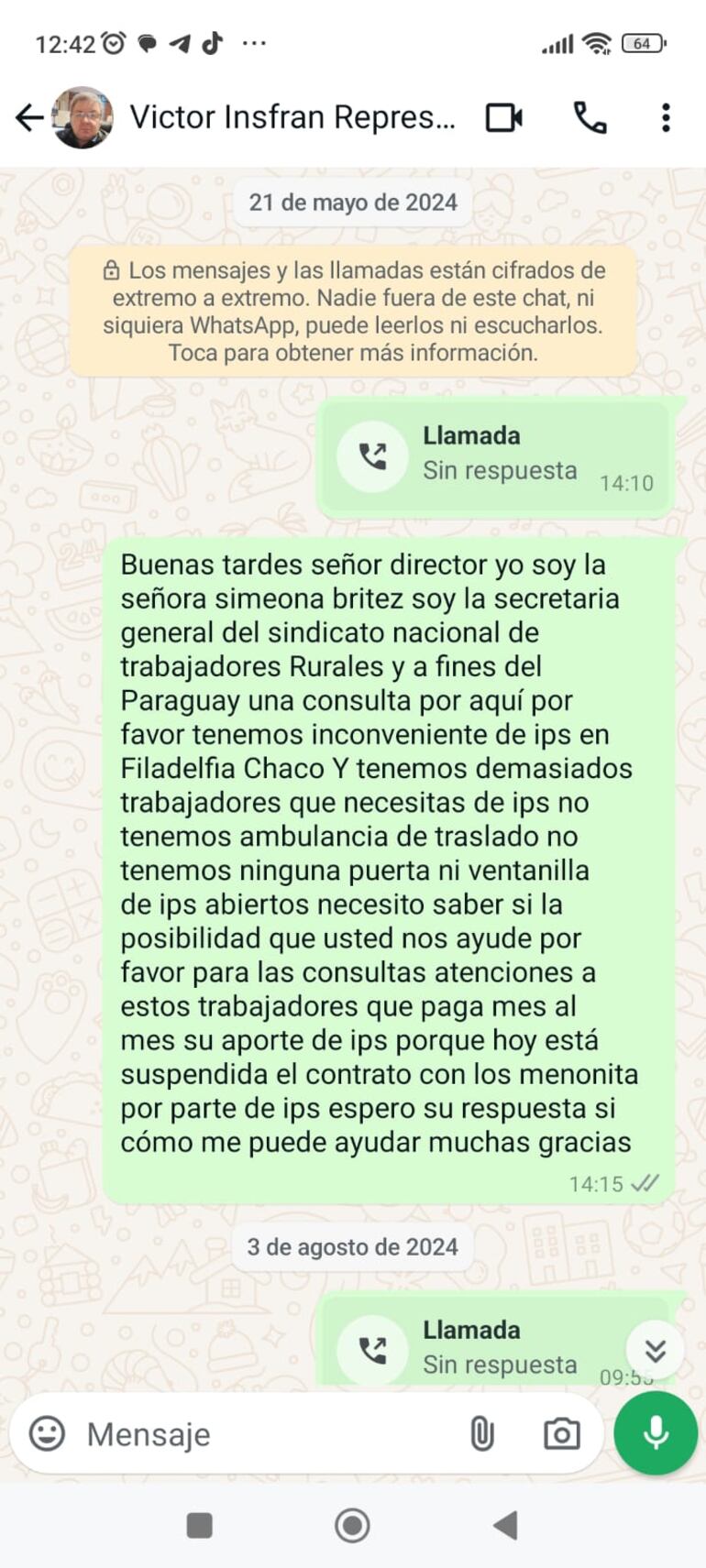Open the camera from the message bar
706x1568 pixels.
click(x=561, y=1433)
